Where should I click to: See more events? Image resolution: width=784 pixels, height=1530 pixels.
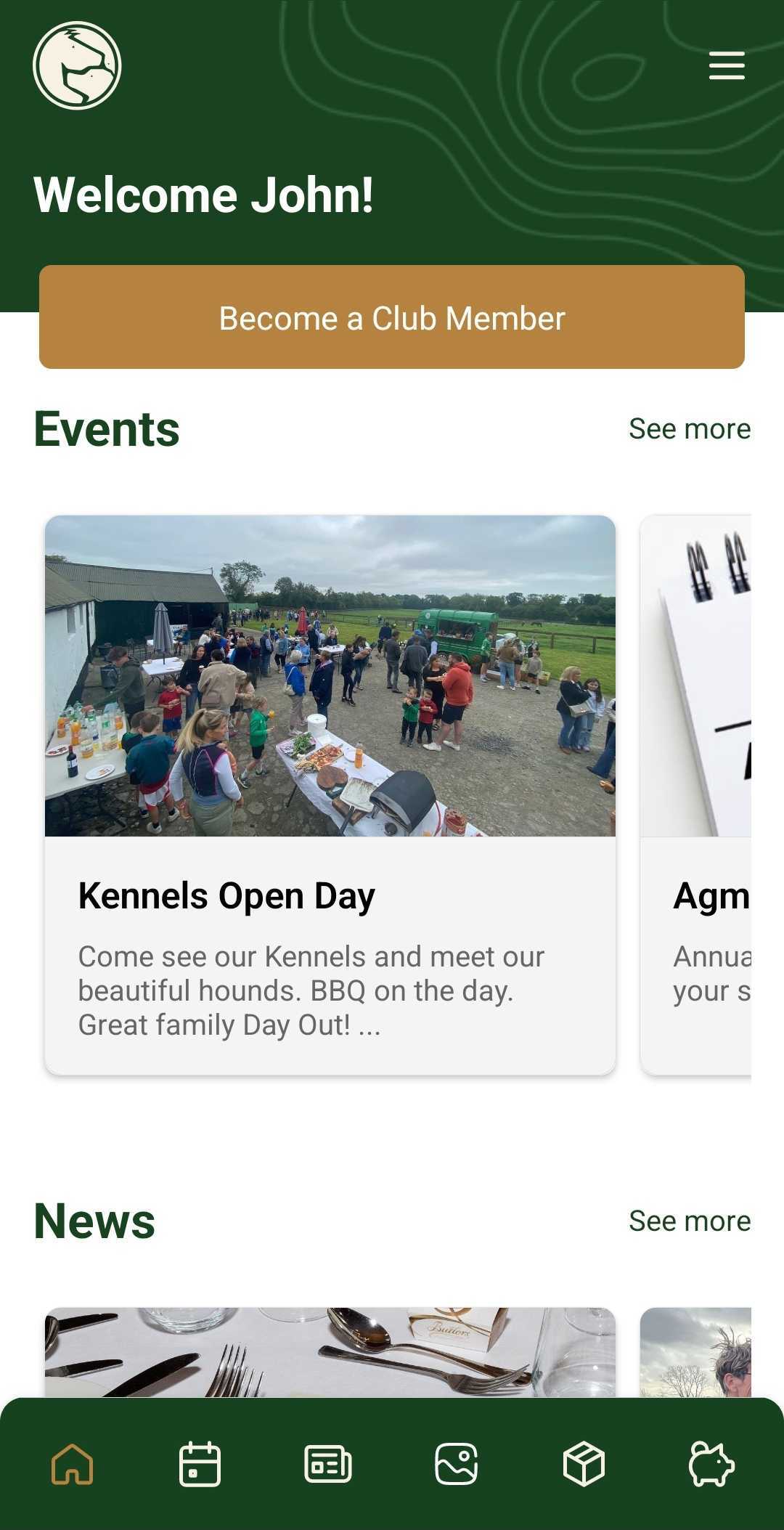pos(689,429)
